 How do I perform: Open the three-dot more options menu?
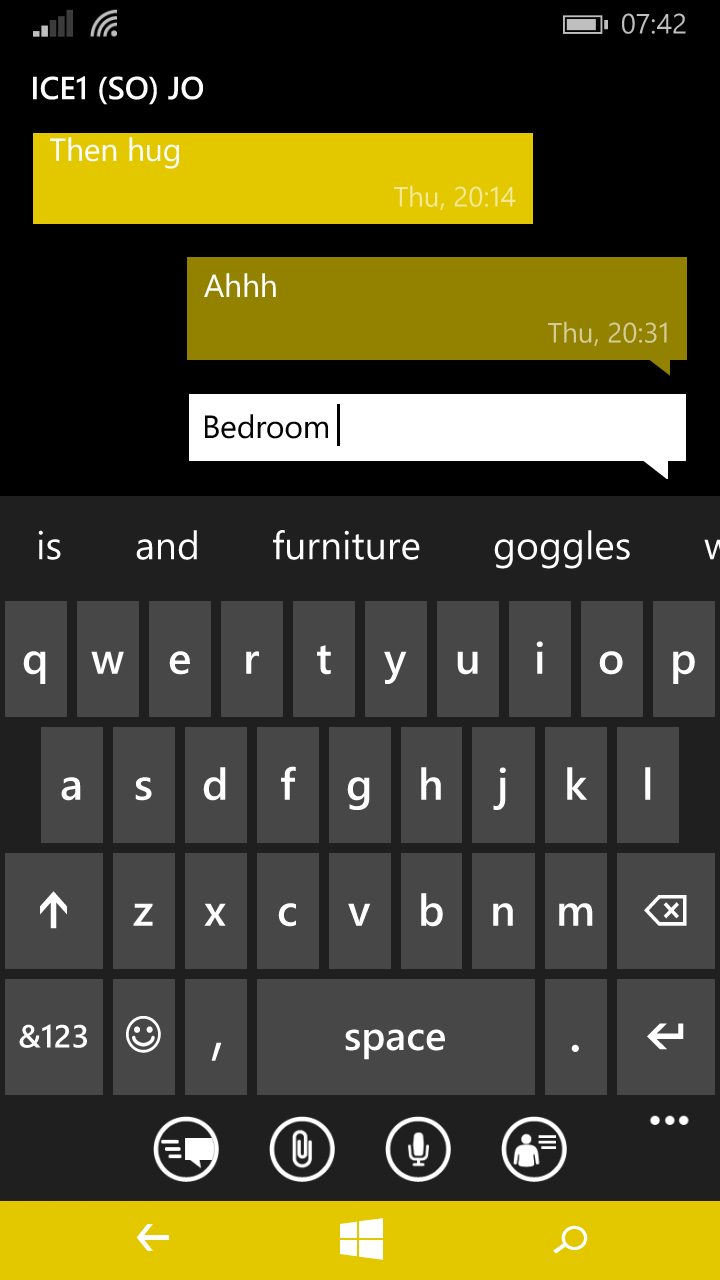[x=669, y=1120]
